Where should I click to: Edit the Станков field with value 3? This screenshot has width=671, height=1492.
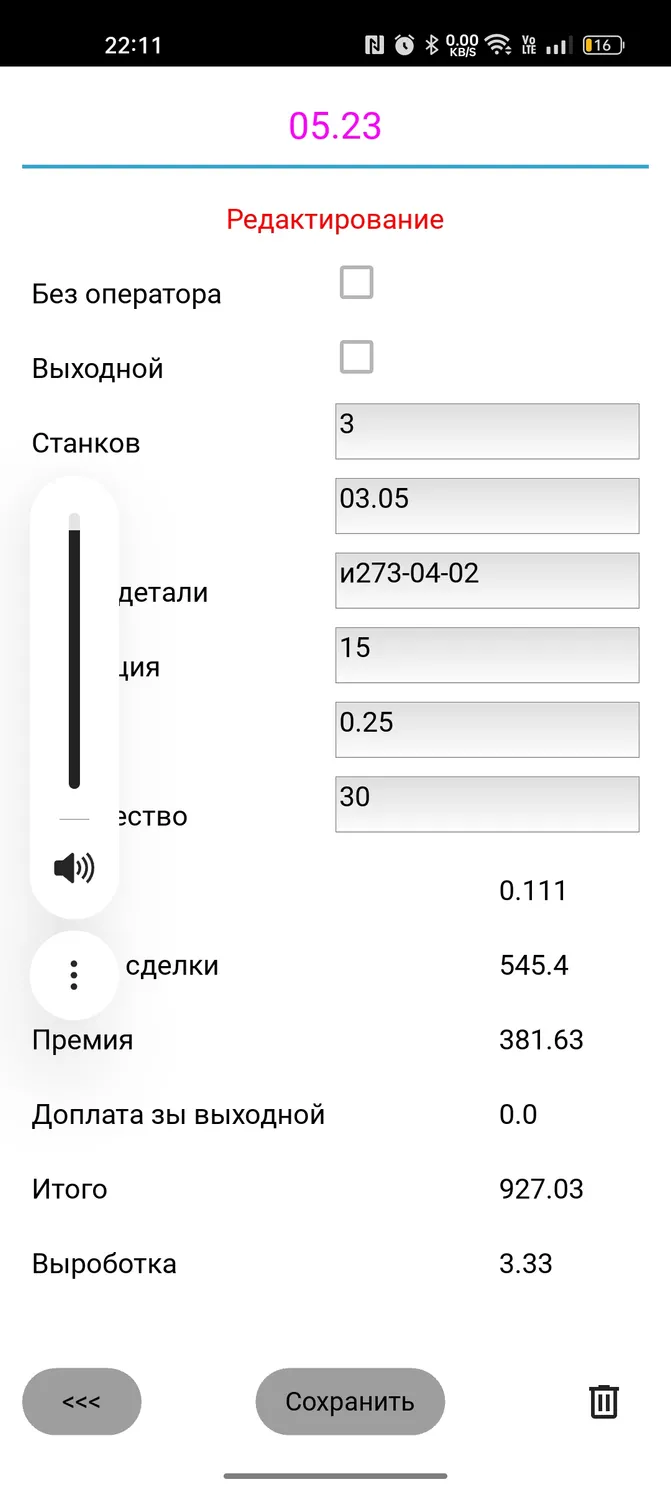coord(487,431)
